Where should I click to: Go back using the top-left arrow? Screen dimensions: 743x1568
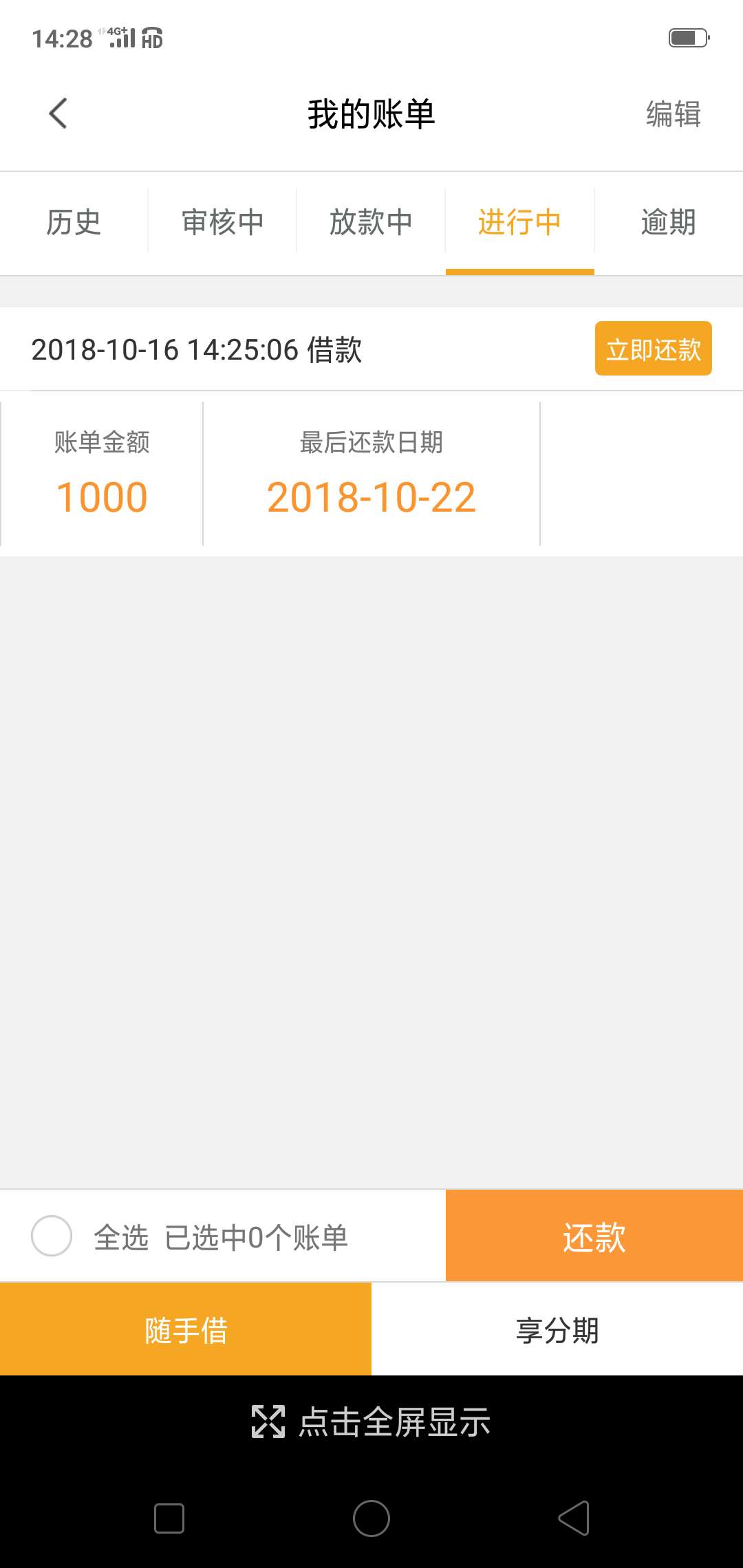tap(58, 113)
